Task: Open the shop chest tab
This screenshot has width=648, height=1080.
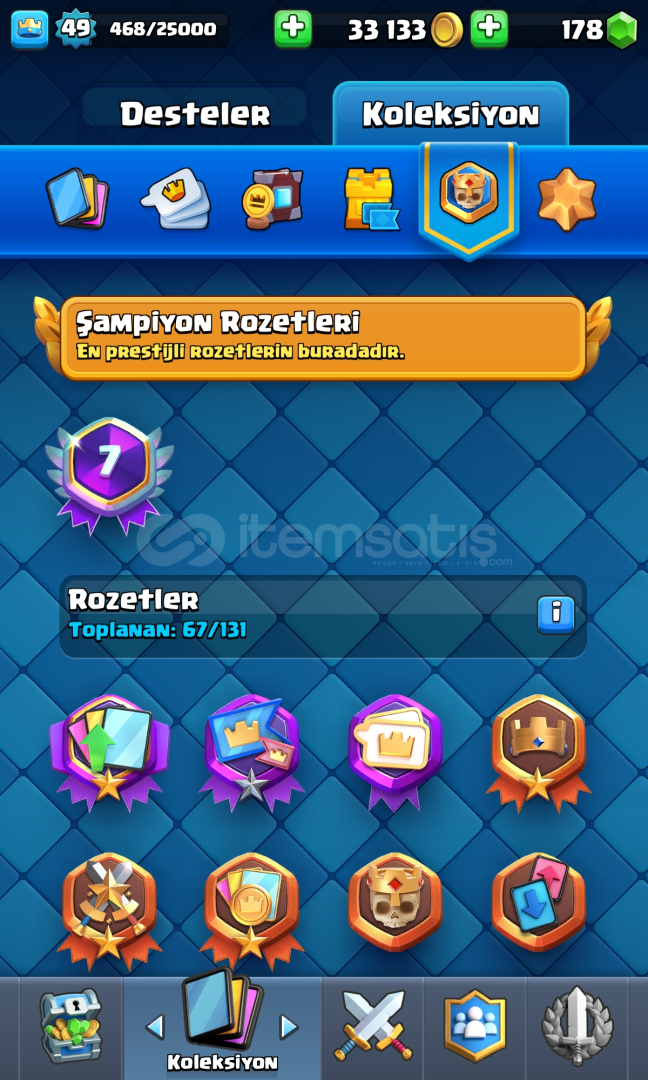Action: pyautogui.click(x=71, y=1026)
